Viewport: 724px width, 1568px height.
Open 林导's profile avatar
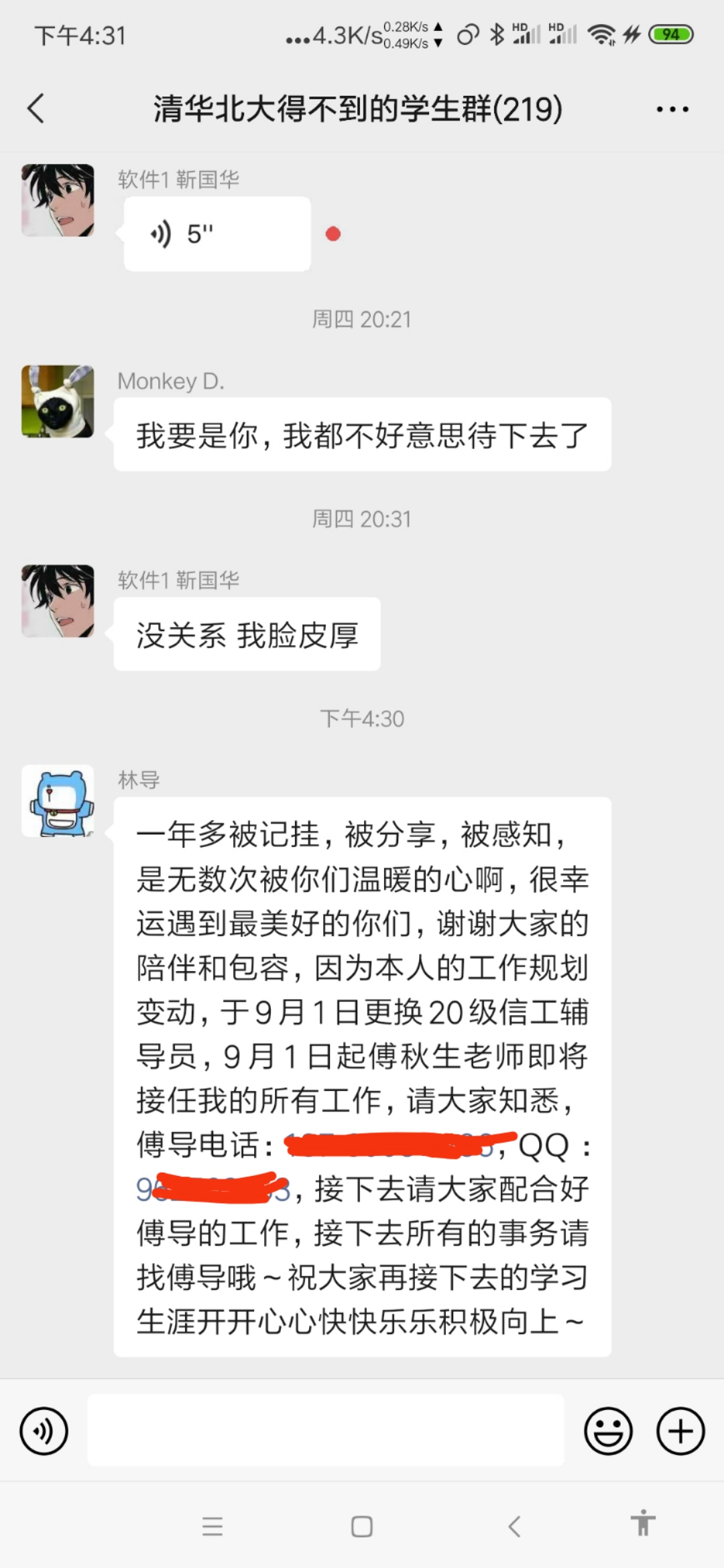58,801
